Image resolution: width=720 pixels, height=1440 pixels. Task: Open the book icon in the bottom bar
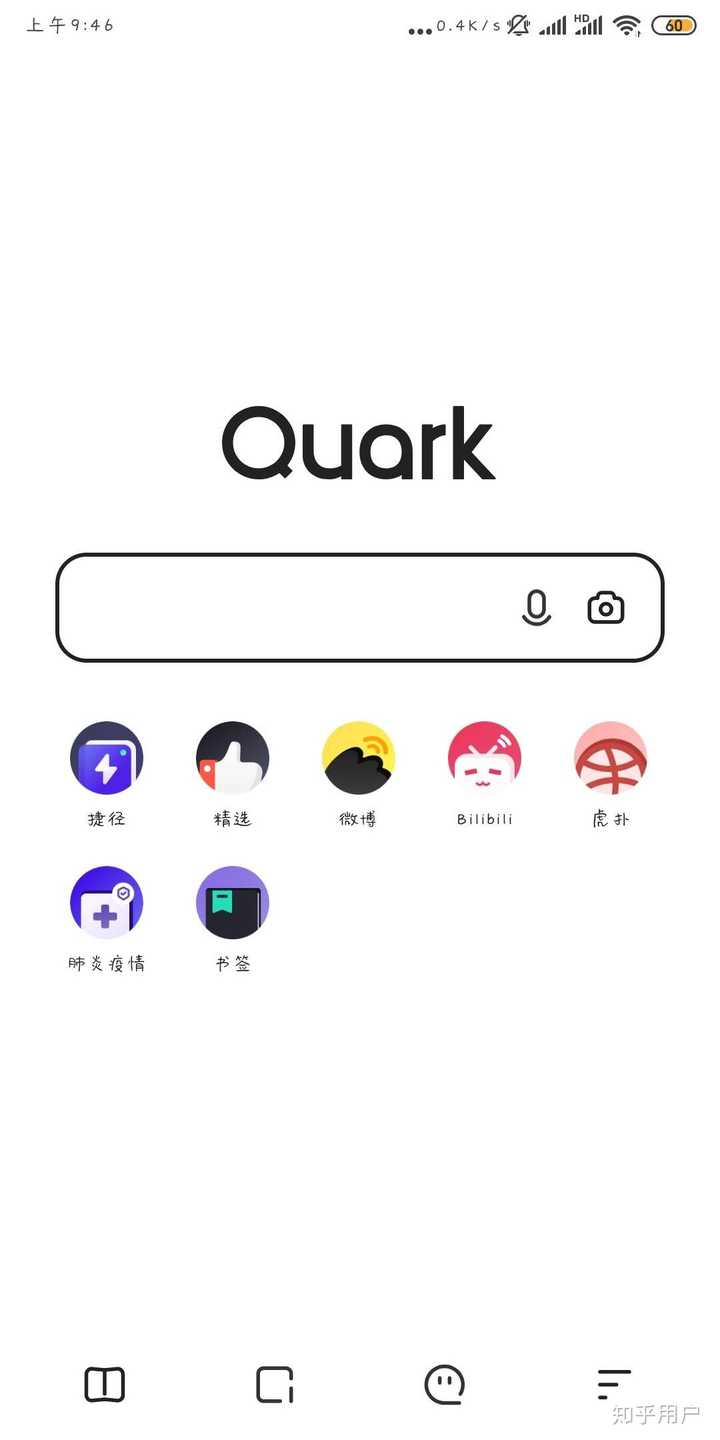coord(105,1385)
